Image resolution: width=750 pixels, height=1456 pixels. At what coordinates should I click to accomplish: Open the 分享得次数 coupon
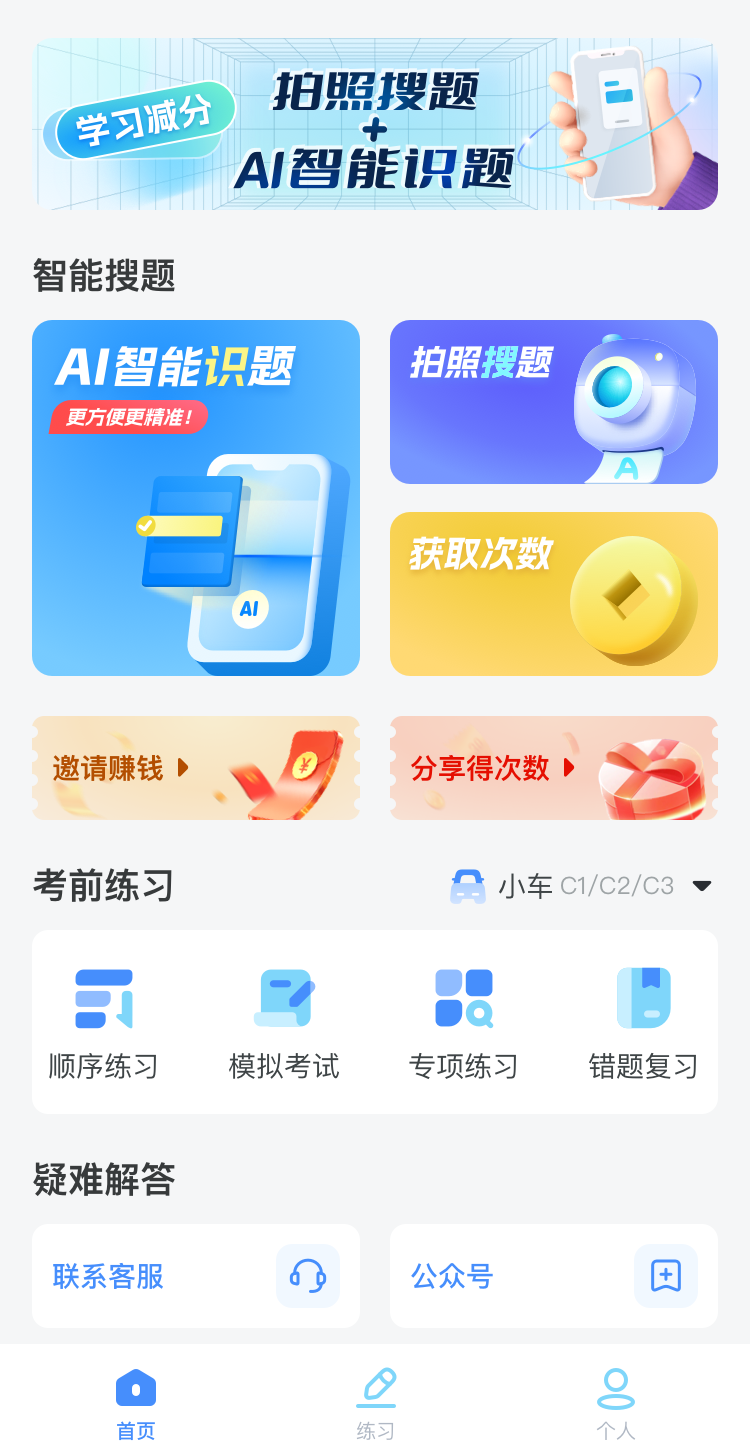(x=553, y=768)
